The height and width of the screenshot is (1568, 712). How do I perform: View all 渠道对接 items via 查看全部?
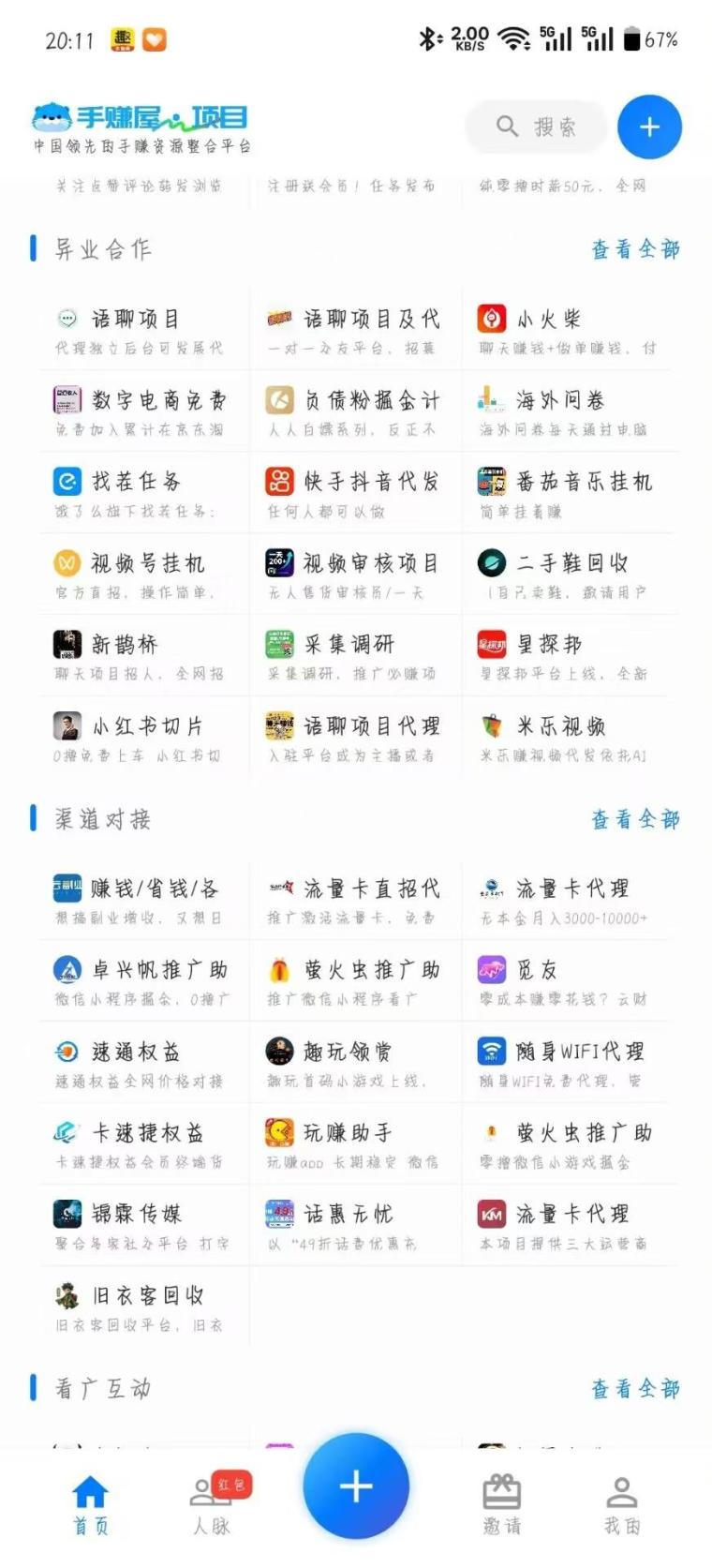(634, 819)
